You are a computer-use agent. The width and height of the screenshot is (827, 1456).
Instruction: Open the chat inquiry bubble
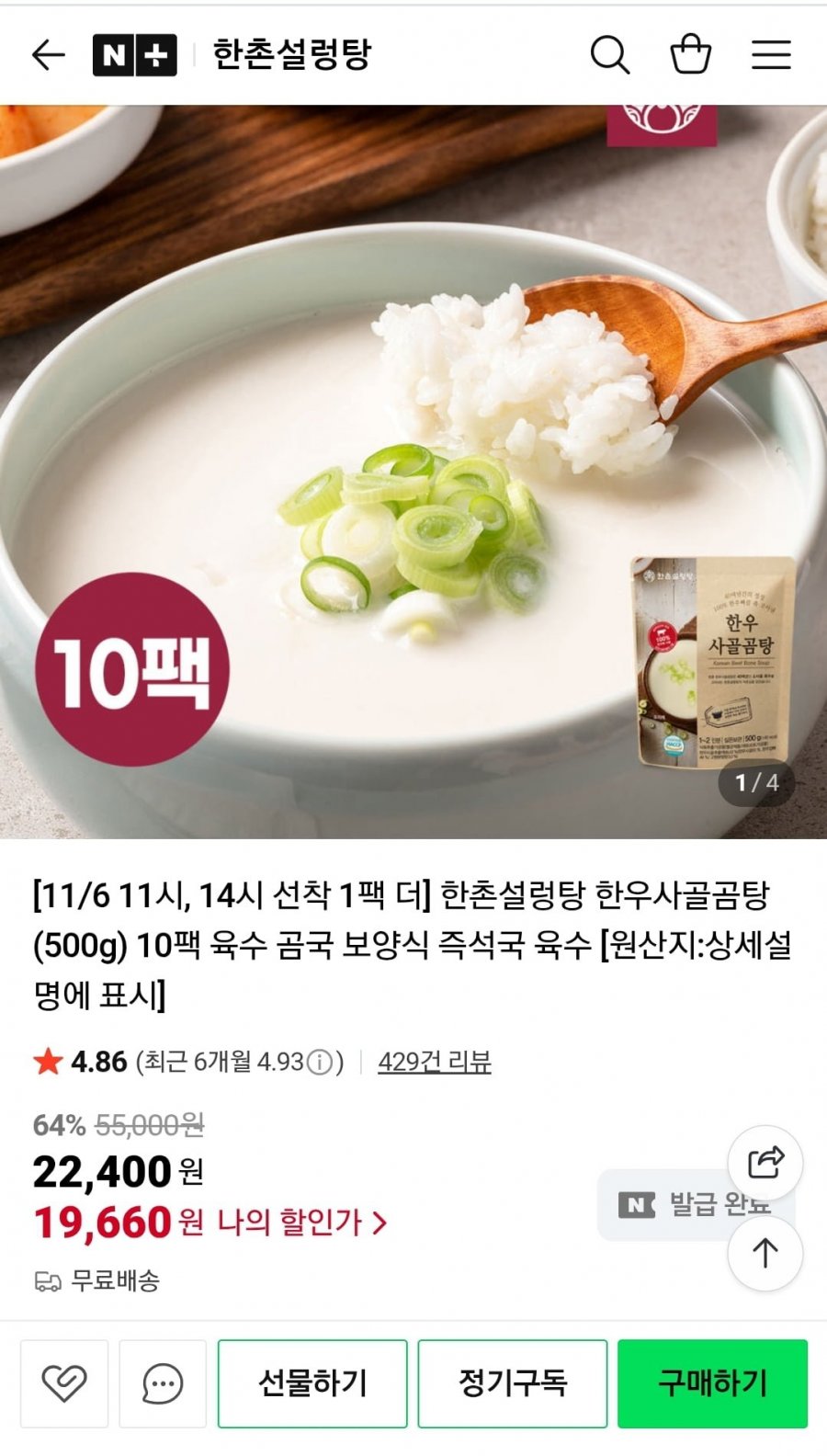pos(163,1383)
